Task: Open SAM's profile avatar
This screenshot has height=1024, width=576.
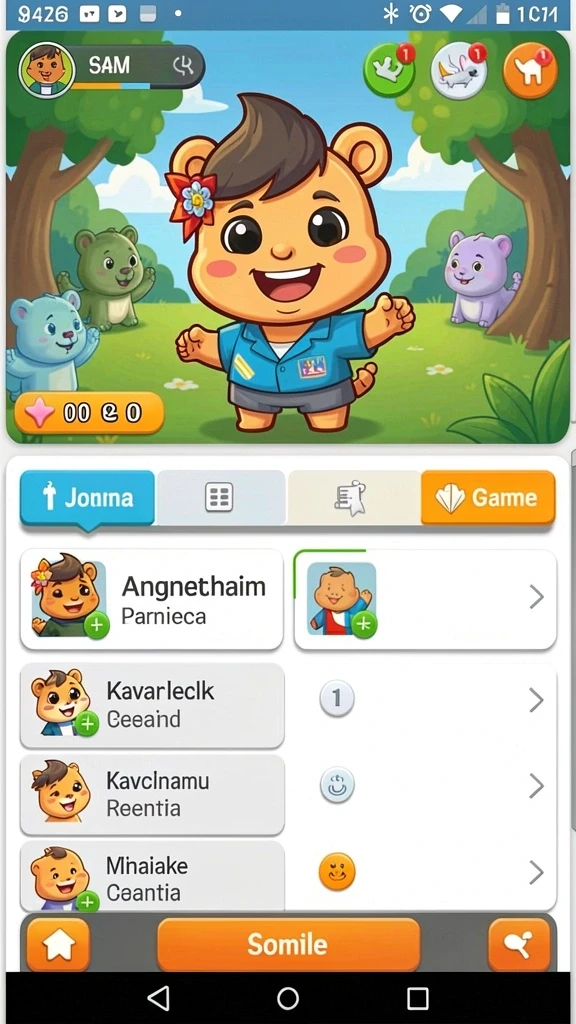Action: coord(46,69)
